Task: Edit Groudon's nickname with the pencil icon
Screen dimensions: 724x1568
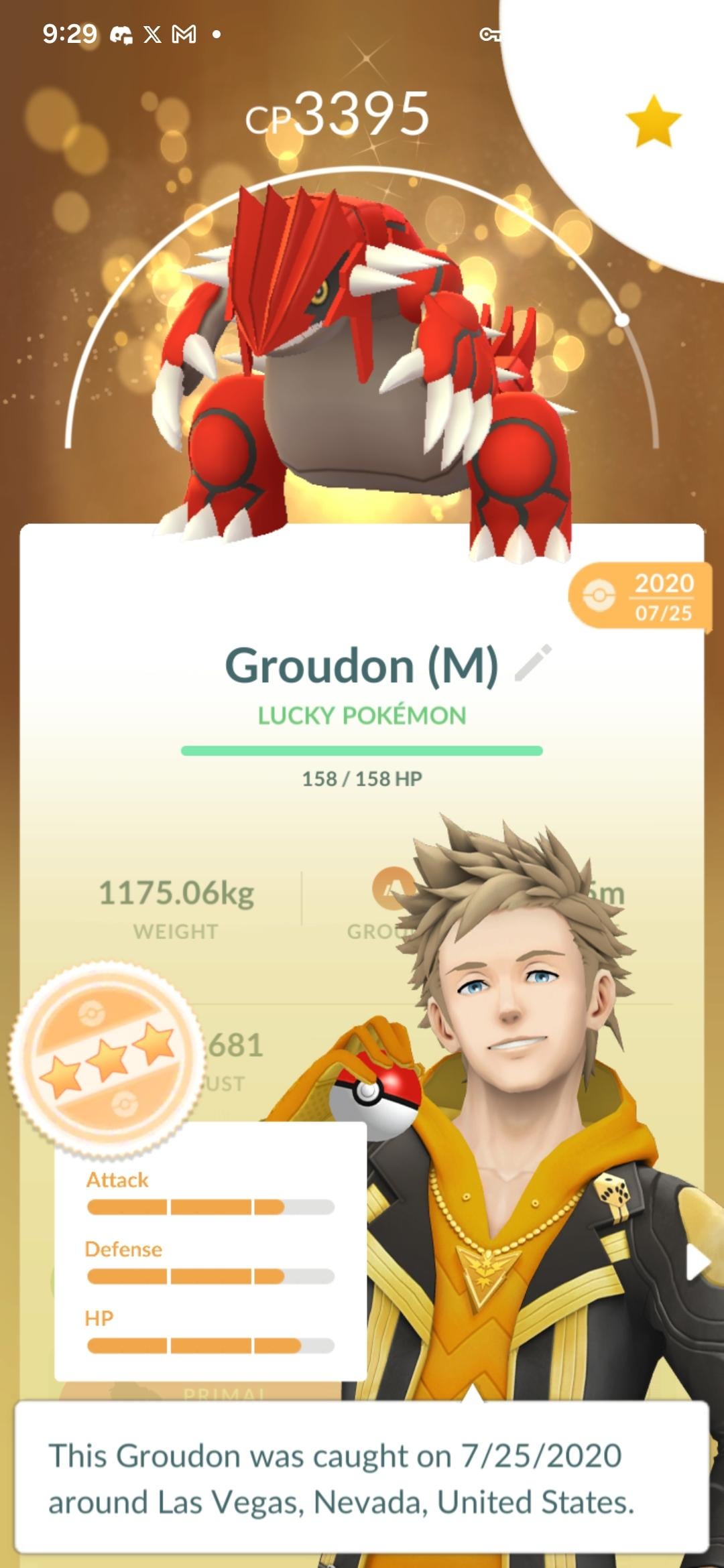Action: coord(534,663)
